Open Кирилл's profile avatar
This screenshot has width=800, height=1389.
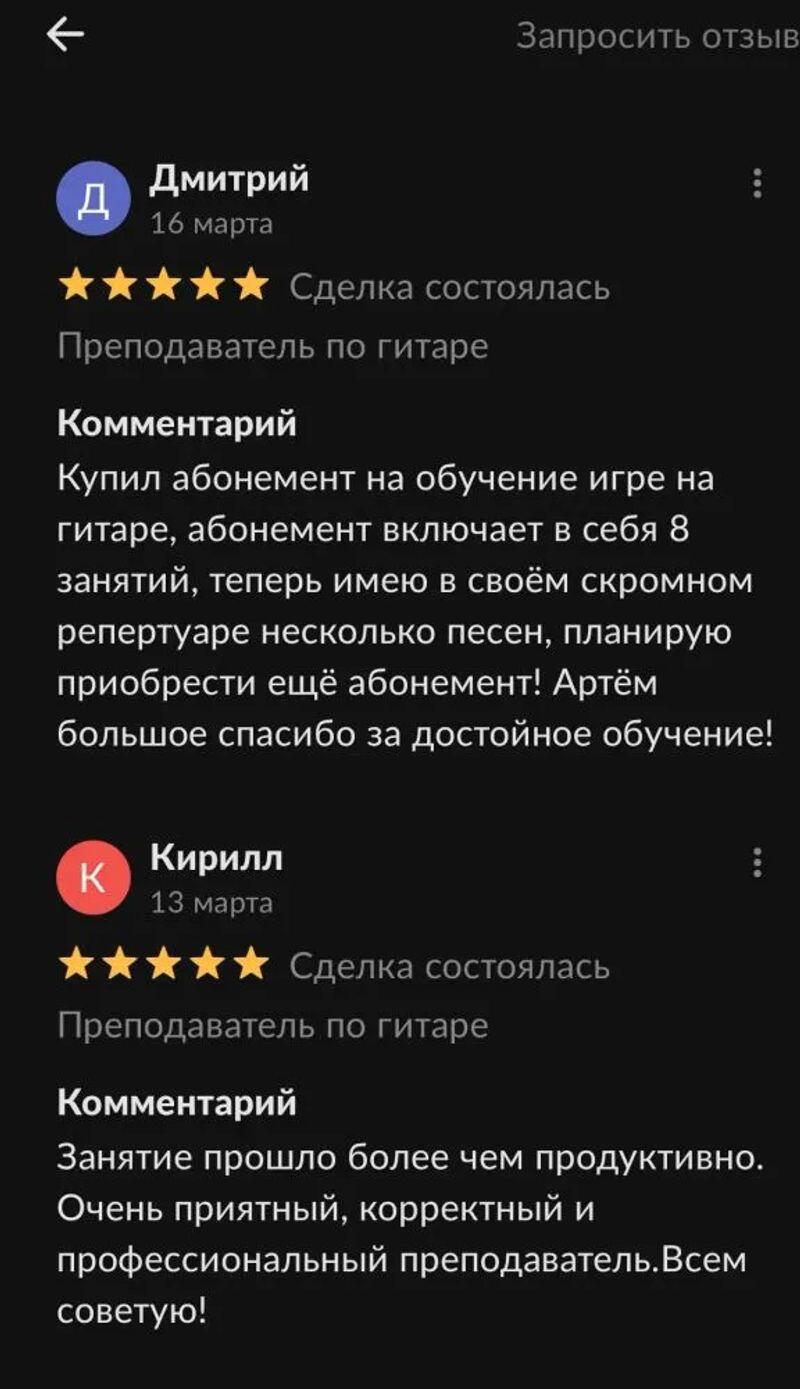click(x=93, y=877)
